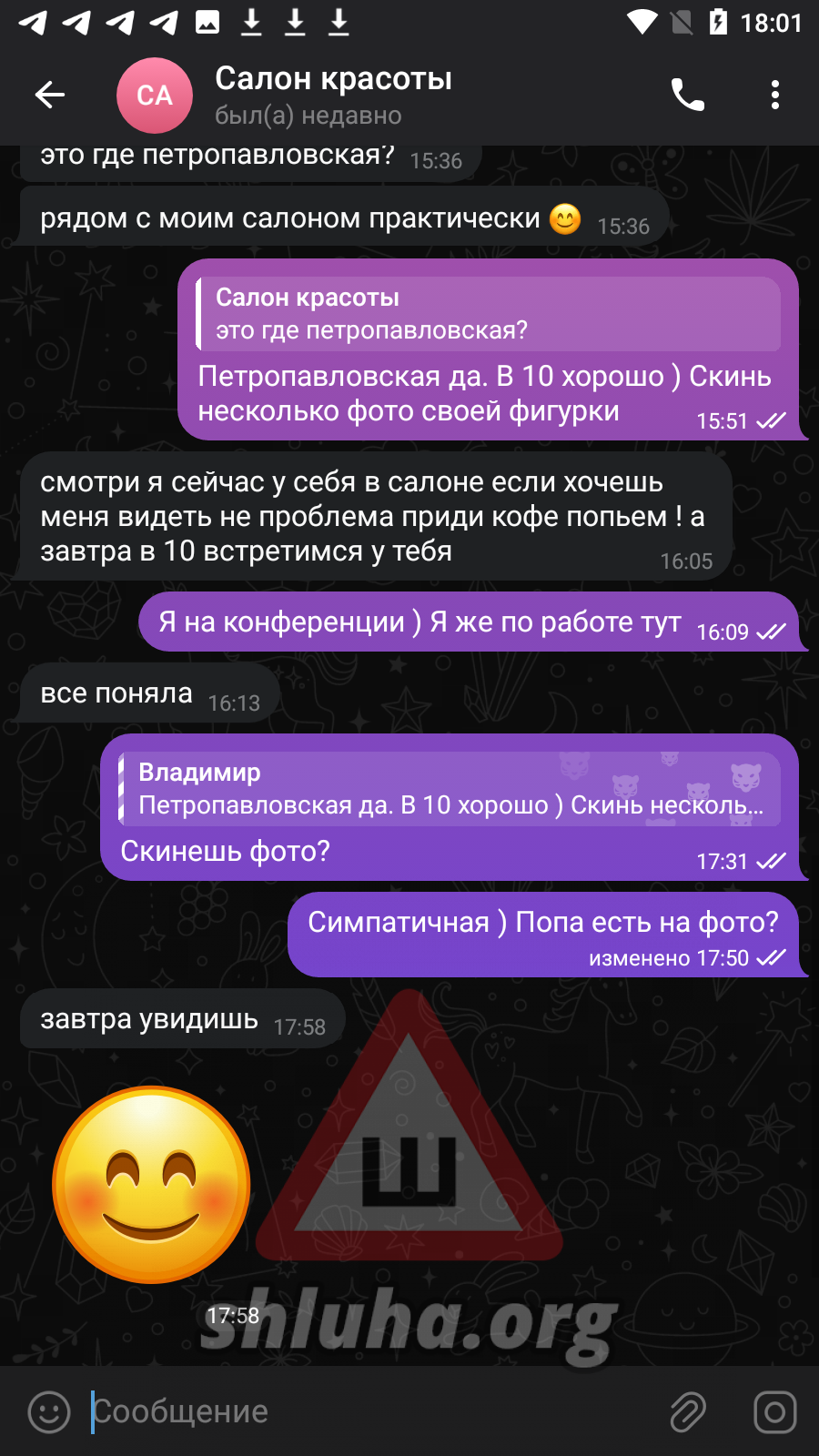Jump to quoted message from Салон красоты
This screenshot has height=1456, width=819.
click(x=489, y=314)
